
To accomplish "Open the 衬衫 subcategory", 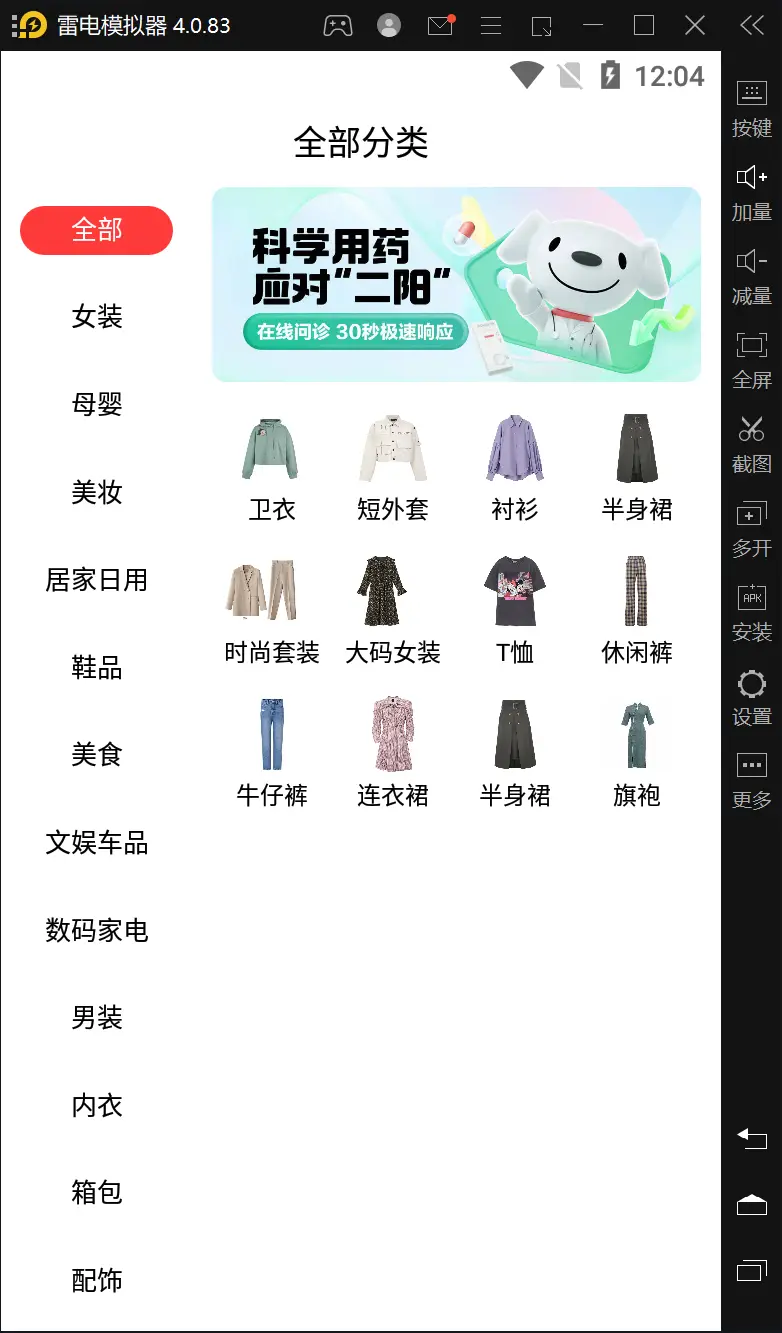I will (515, 468).
